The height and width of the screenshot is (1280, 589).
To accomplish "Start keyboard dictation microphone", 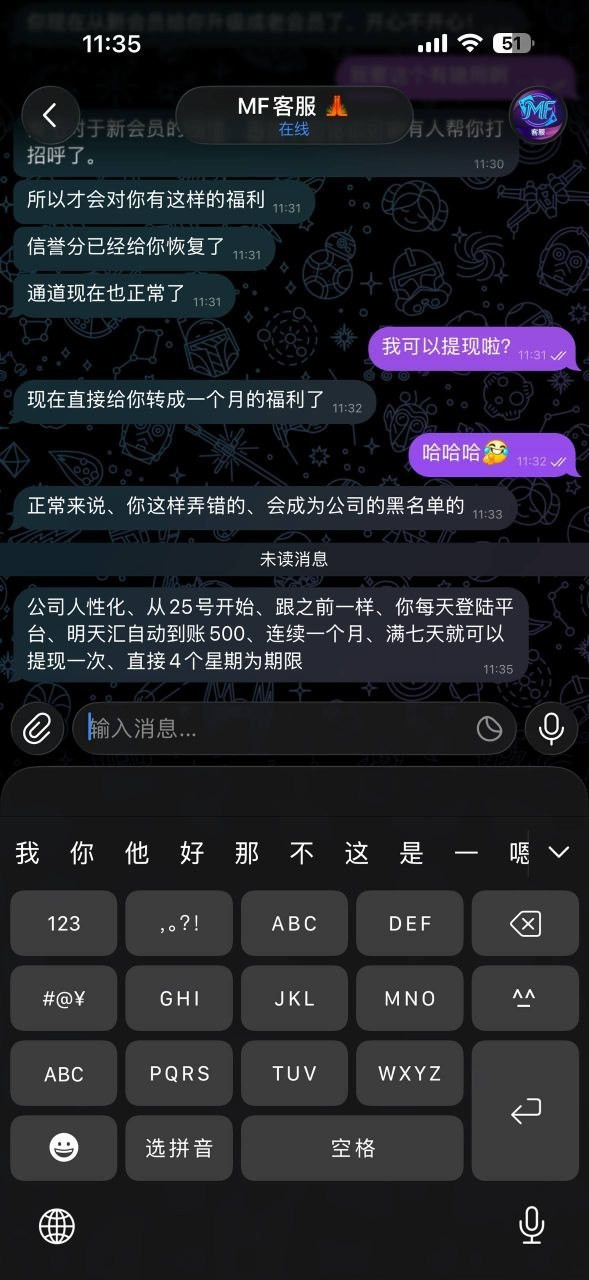I will click(x=532, y=1225).
